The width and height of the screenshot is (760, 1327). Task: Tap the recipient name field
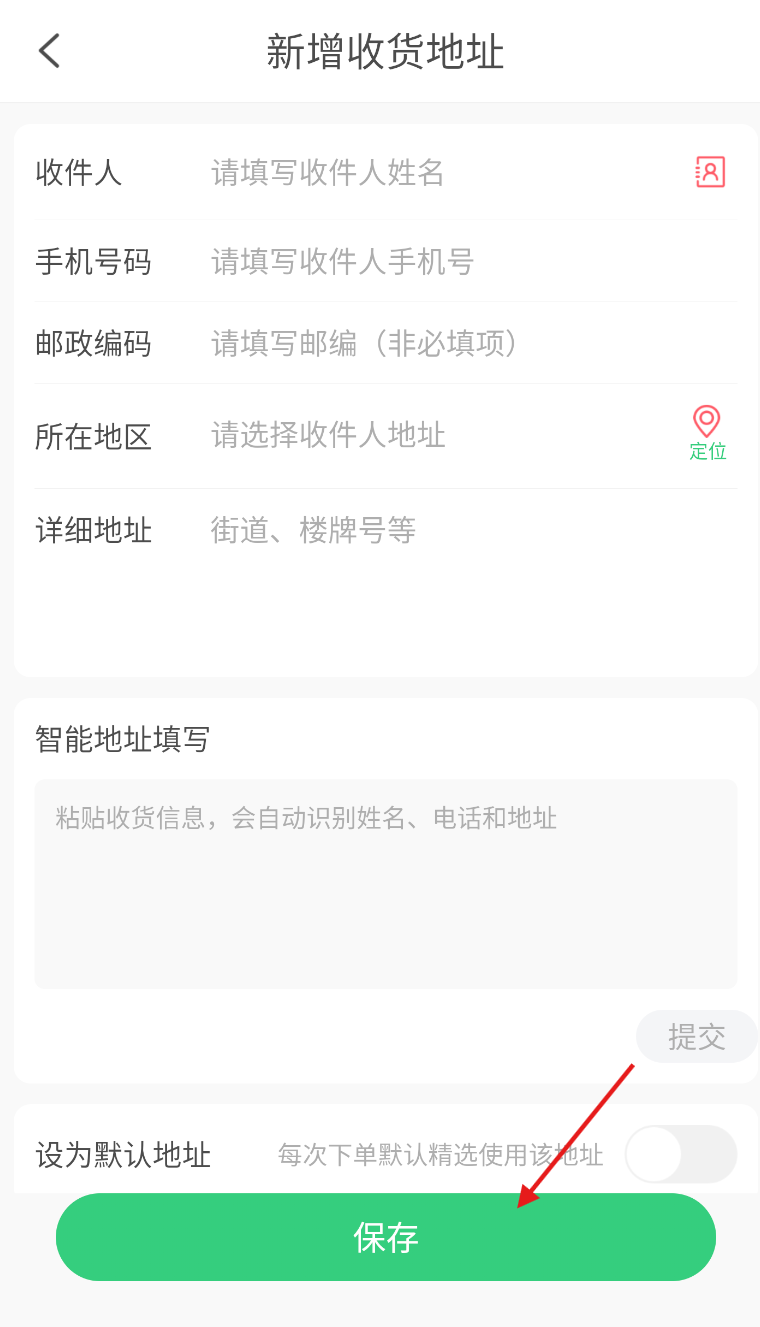(440, 173)
